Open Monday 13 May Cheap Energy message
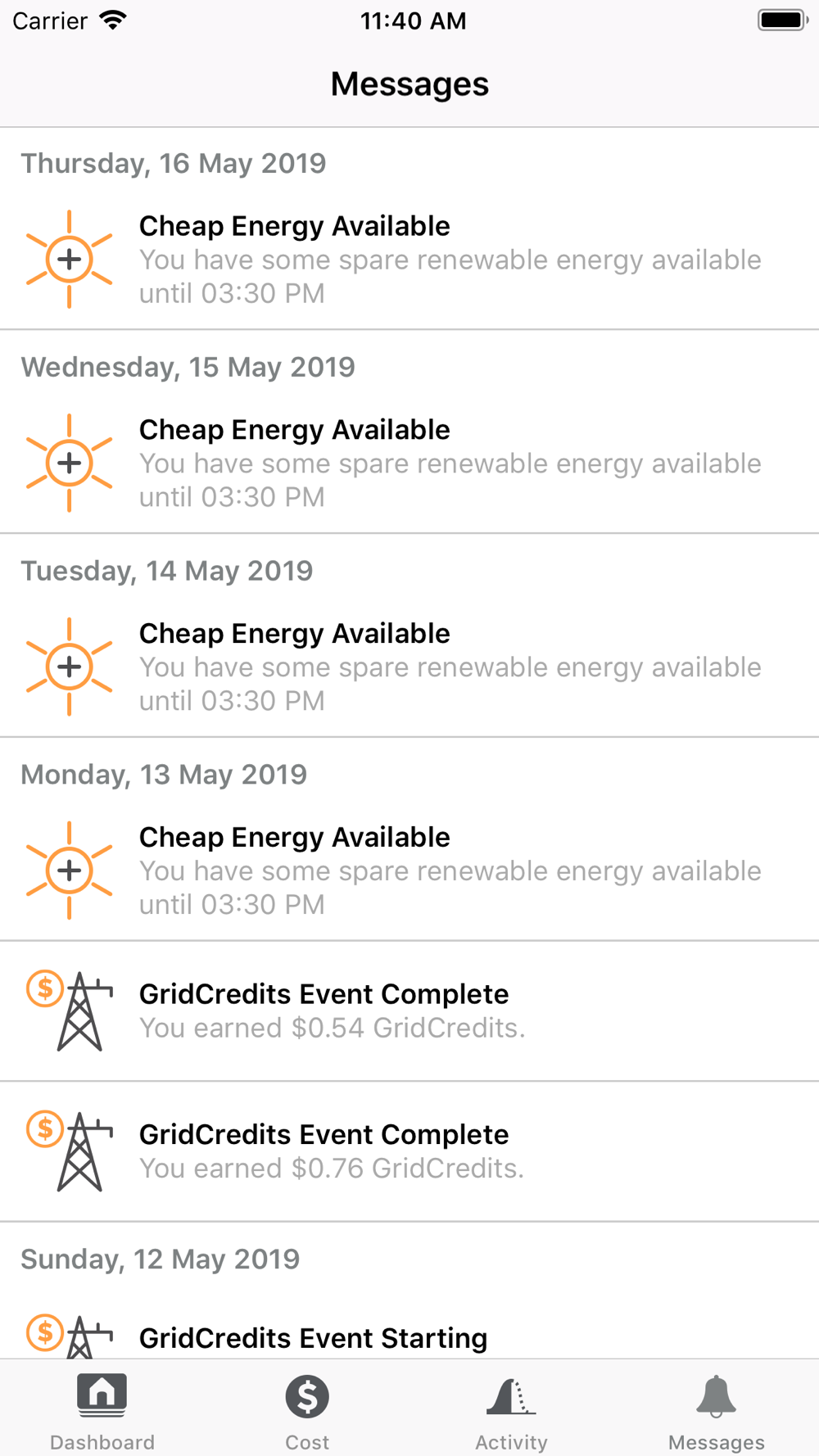 tap(409, 871)
